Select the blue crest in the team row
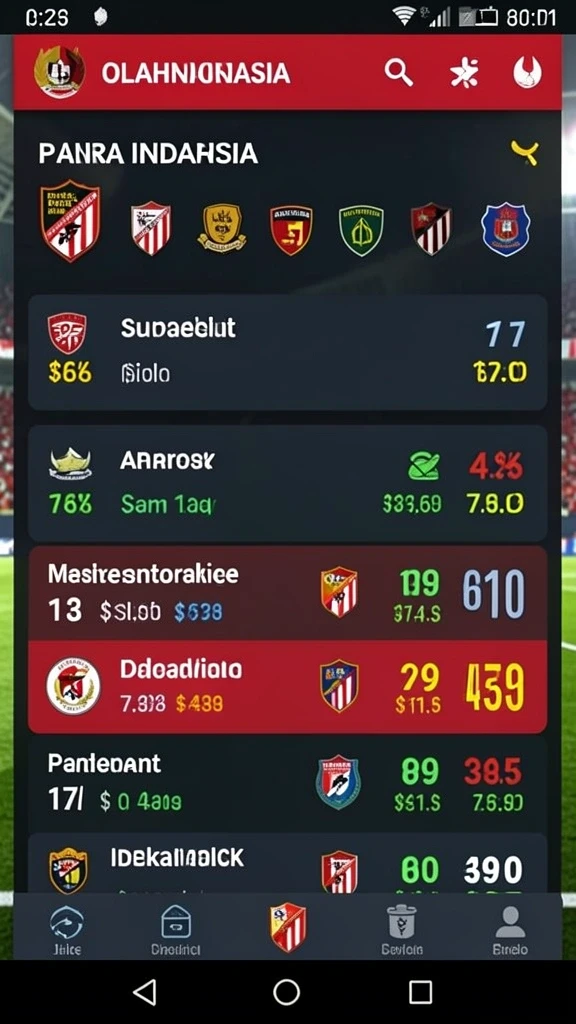This screenshot has width=576, height=1024. tap(505, 229)
